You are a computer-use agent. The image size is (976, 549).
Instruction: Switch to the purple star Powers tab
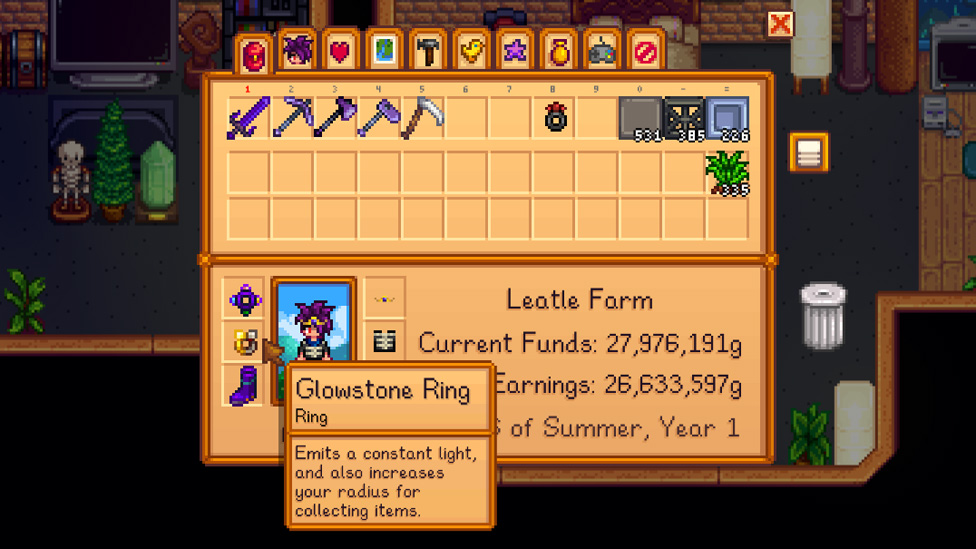515,51
